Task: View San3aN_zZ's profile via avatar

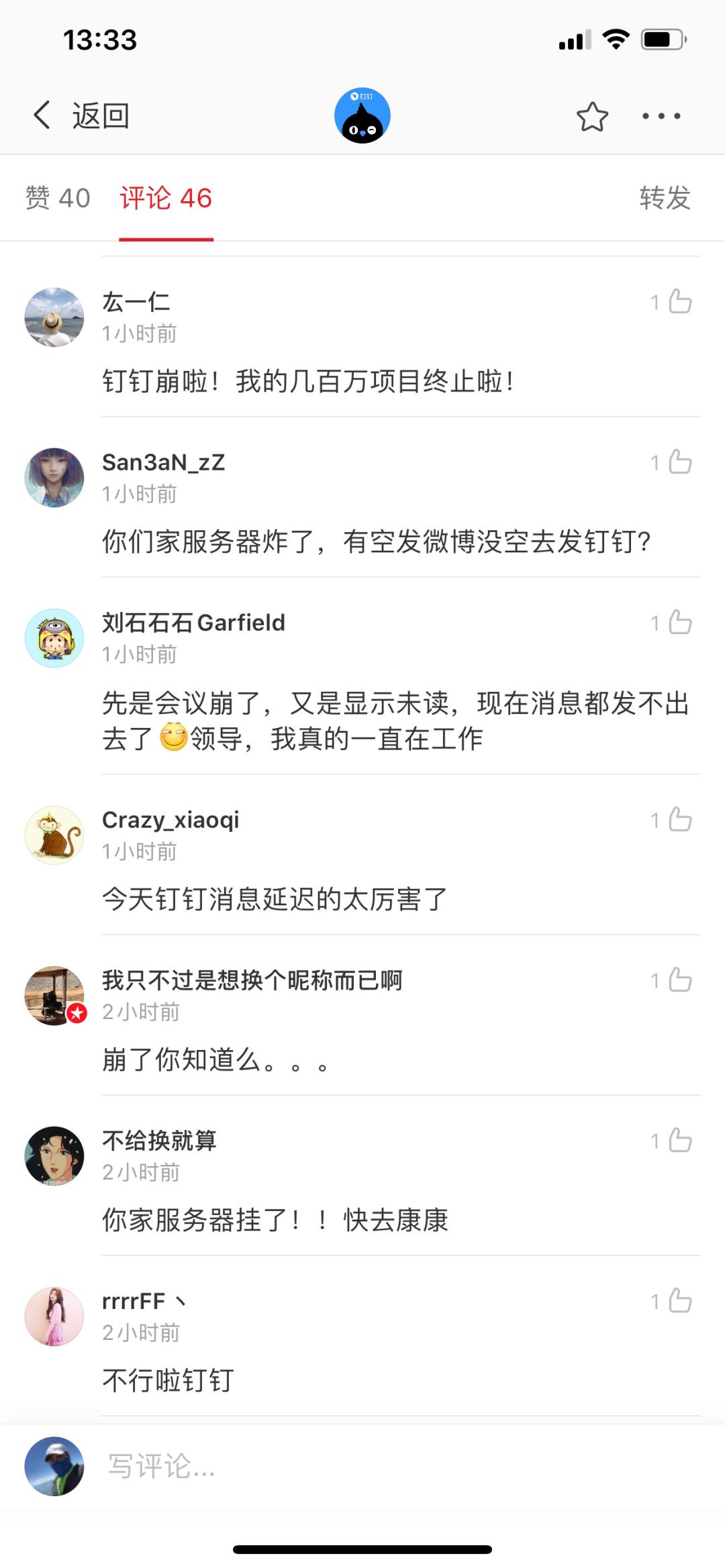Action: [x=54, y=478]
